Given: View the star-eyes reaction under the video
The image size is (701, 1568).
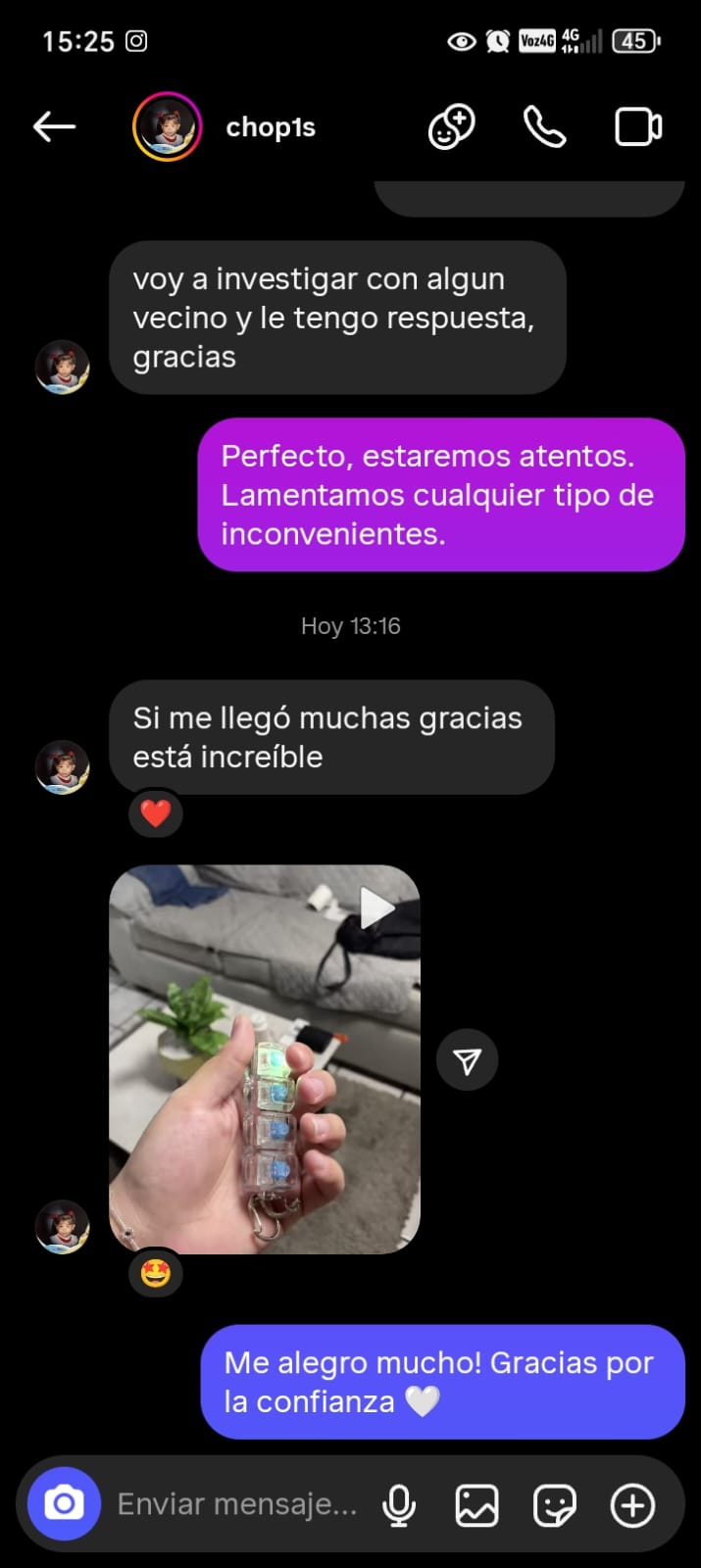Looking at the screenshot, I should point(156,1273).
